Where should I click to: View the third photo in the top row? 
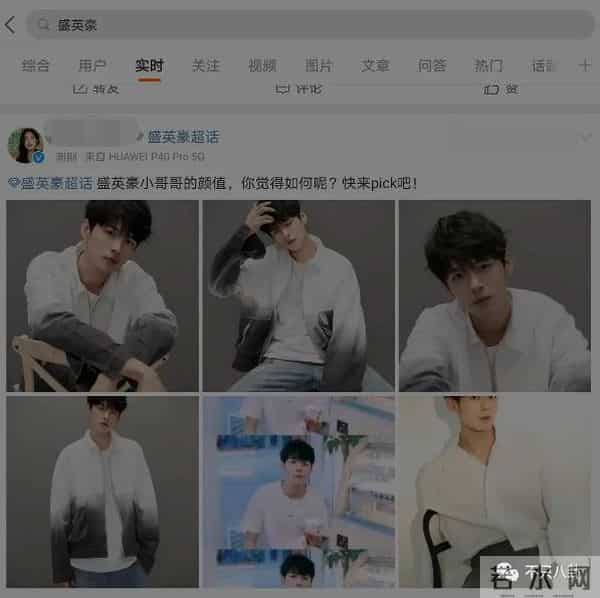[494, 296]
